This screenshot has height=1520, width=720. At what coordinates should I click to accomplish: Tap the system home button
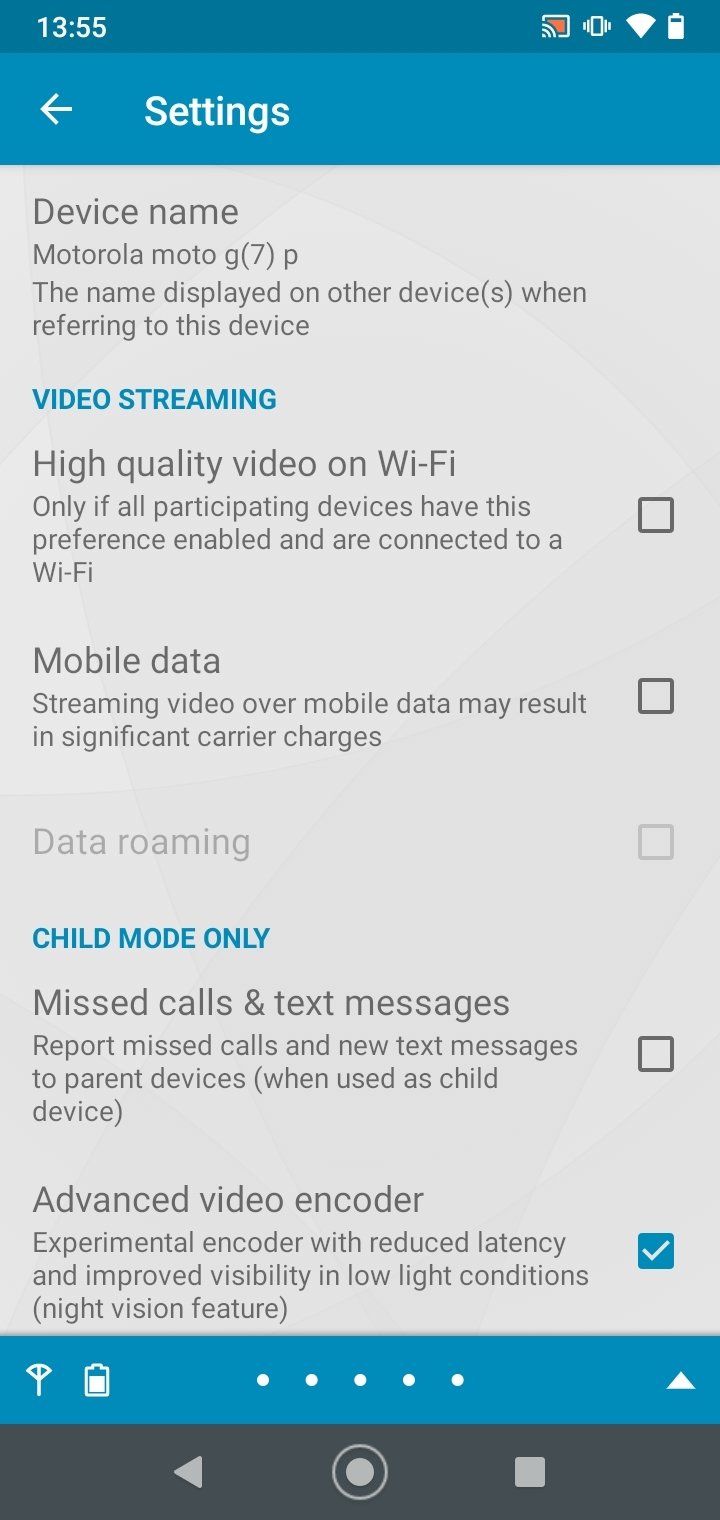click(360, 1472)
